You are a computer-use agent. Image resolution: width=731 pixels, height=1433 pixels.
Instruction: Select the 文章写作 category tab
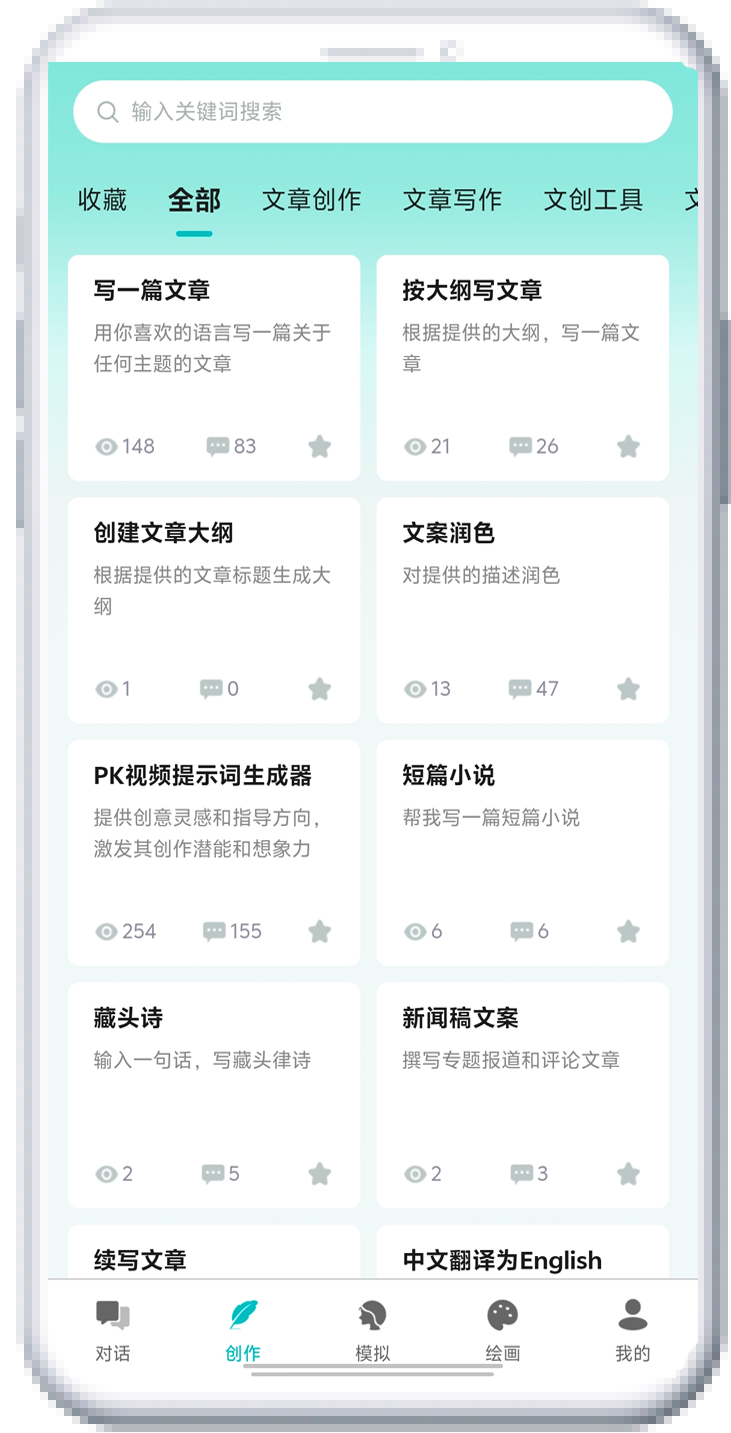pyautogui.click(x=452, y=200)
